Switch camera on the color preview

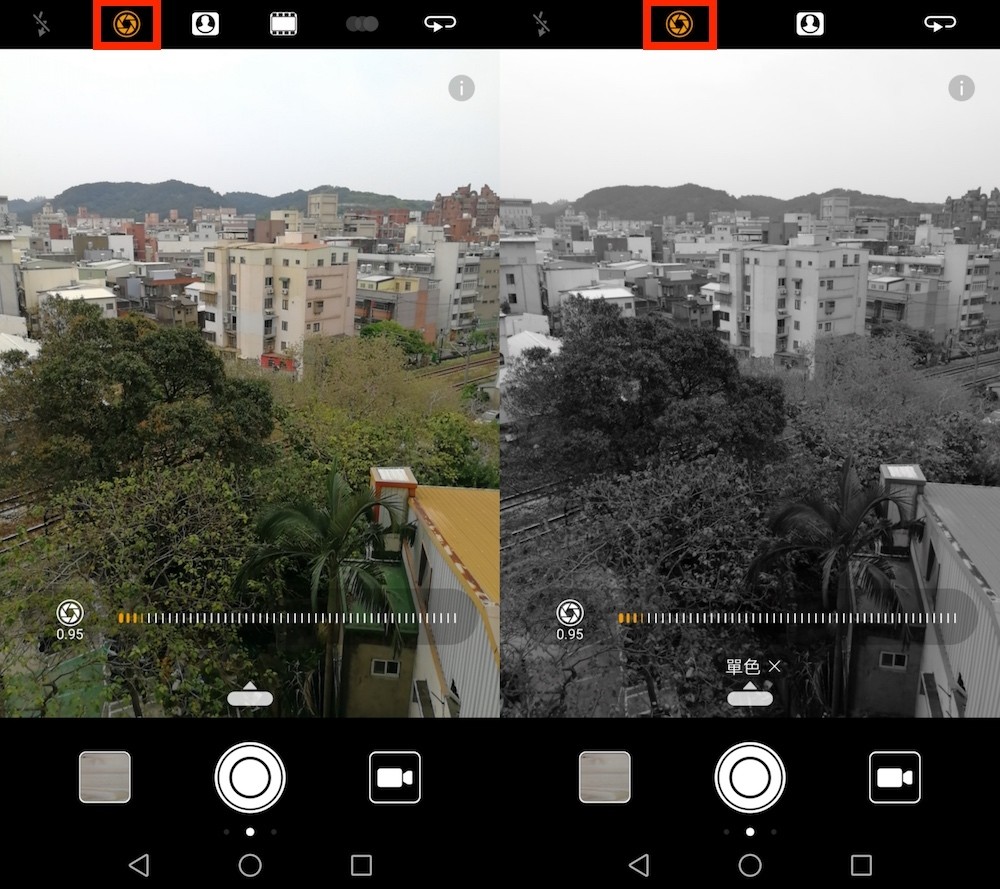(x=440, y=24)
